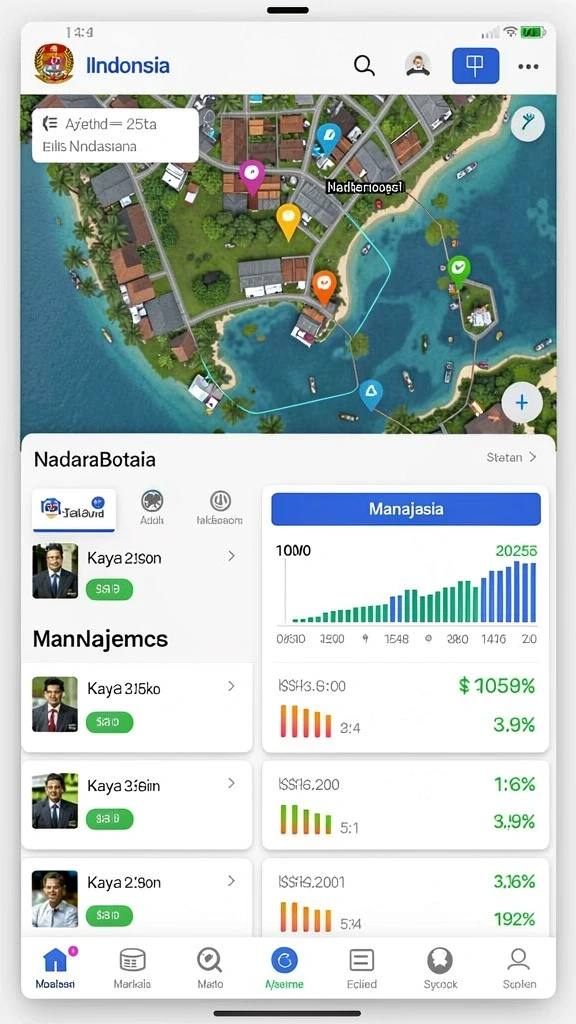Screen dimensions: 576x1024
Task: Select the magenta map pin
Action: 251,176
